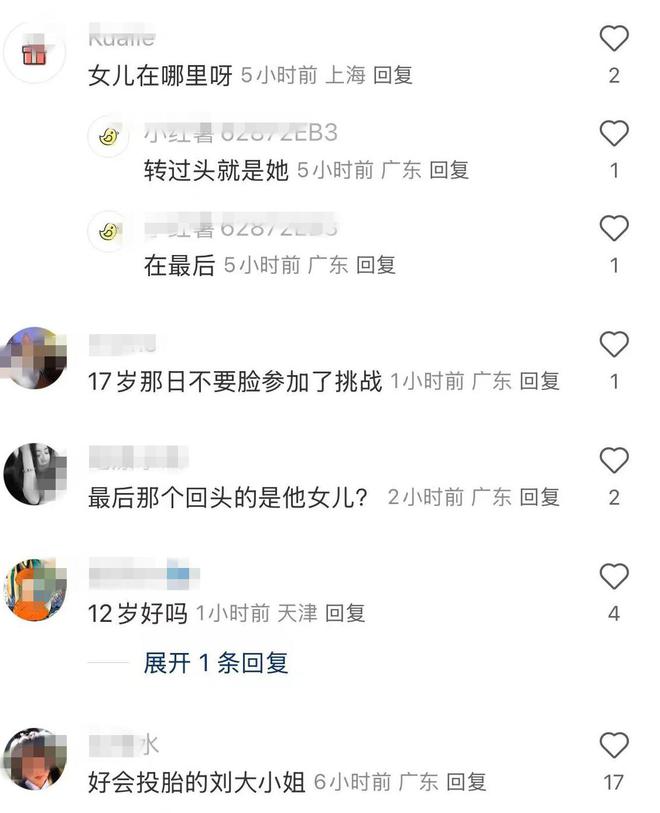Viewport: 660px width, 813px height.
Task: Expand 展开 1 条回复
Action: 216,662
